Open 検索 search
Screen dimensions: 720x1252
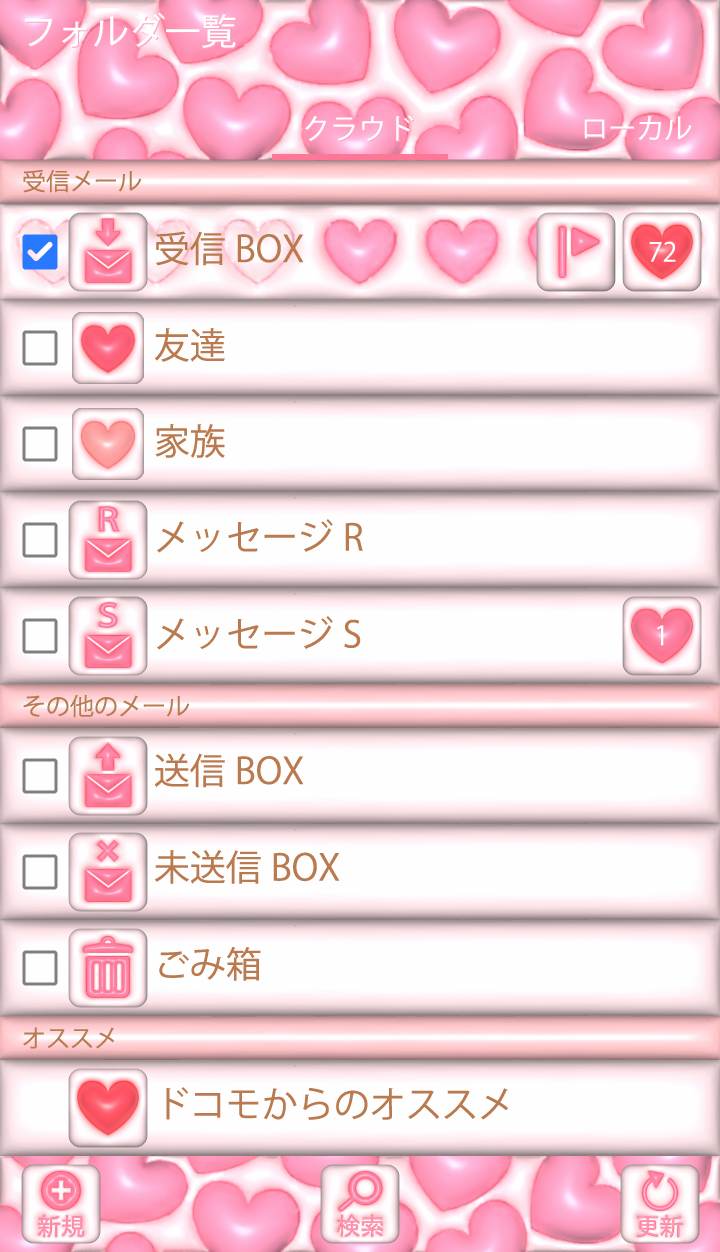click(360, 1204)
